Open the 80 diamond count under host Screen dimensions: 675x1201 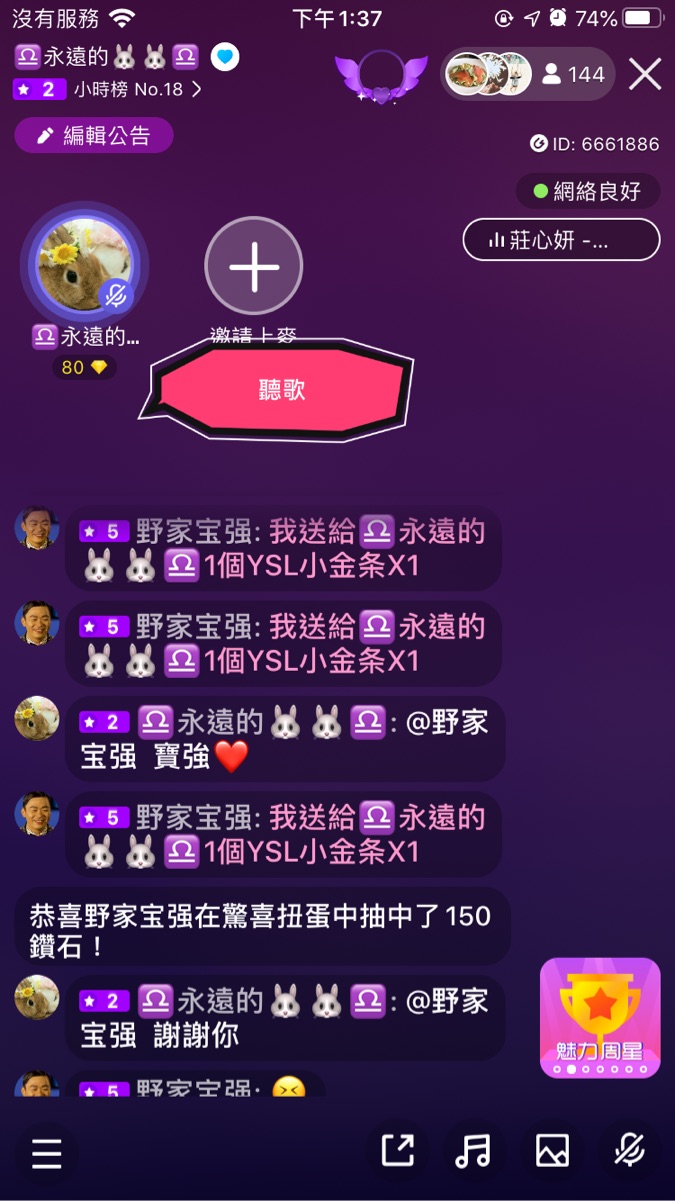[x=84, y=367]
